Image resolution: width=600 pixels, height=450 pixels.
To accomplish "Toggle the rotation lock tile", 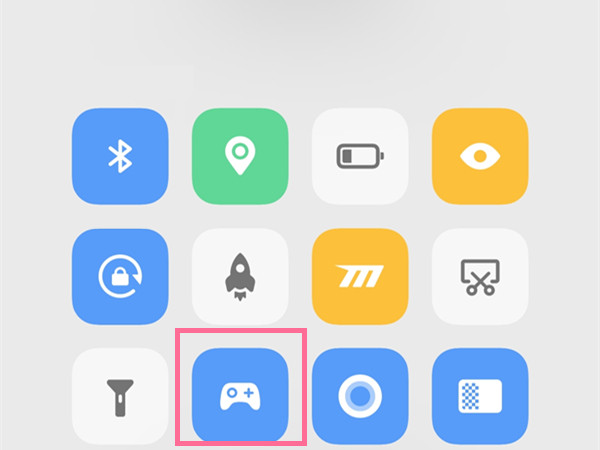I will pyautogui.click(x=120, y=276).
